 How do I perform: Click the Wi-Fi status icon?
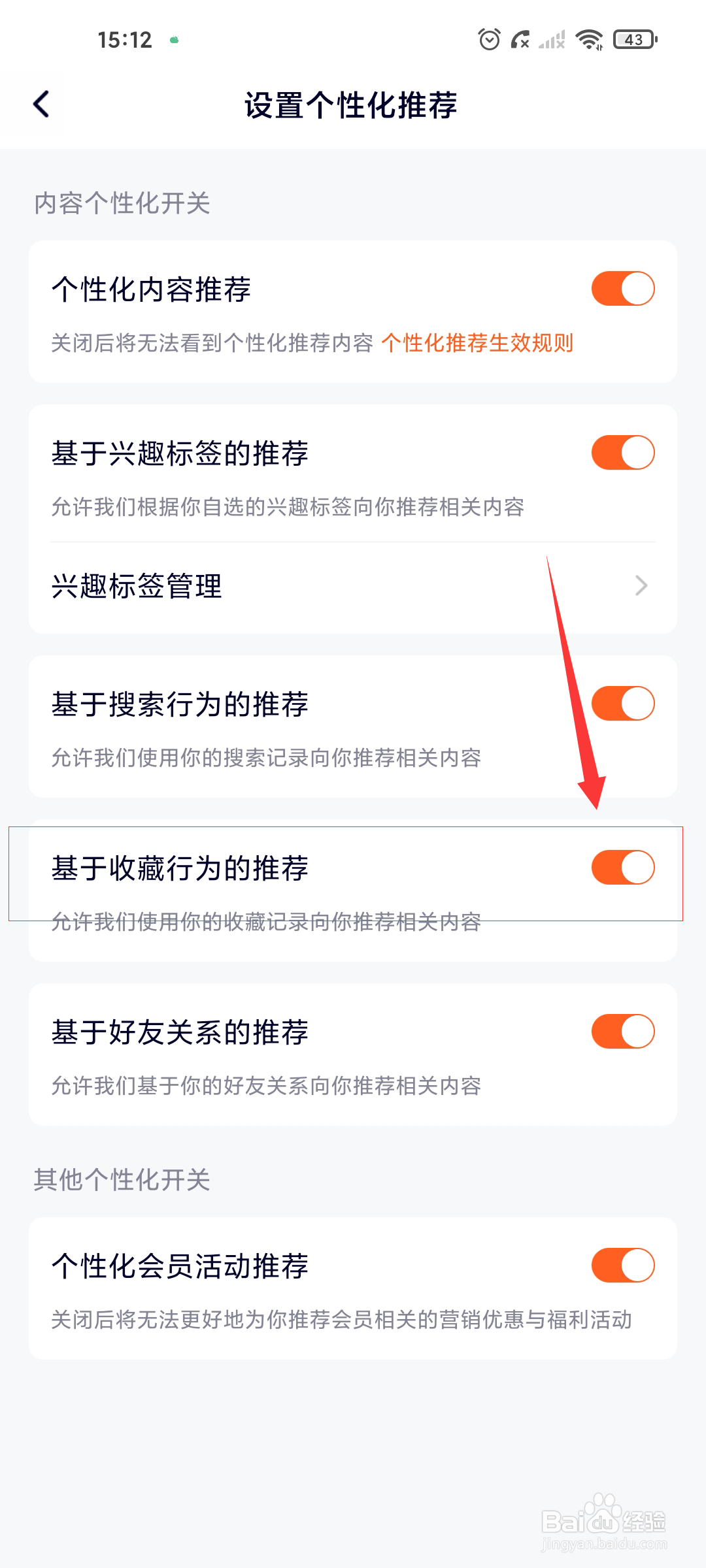coord(590,41)
